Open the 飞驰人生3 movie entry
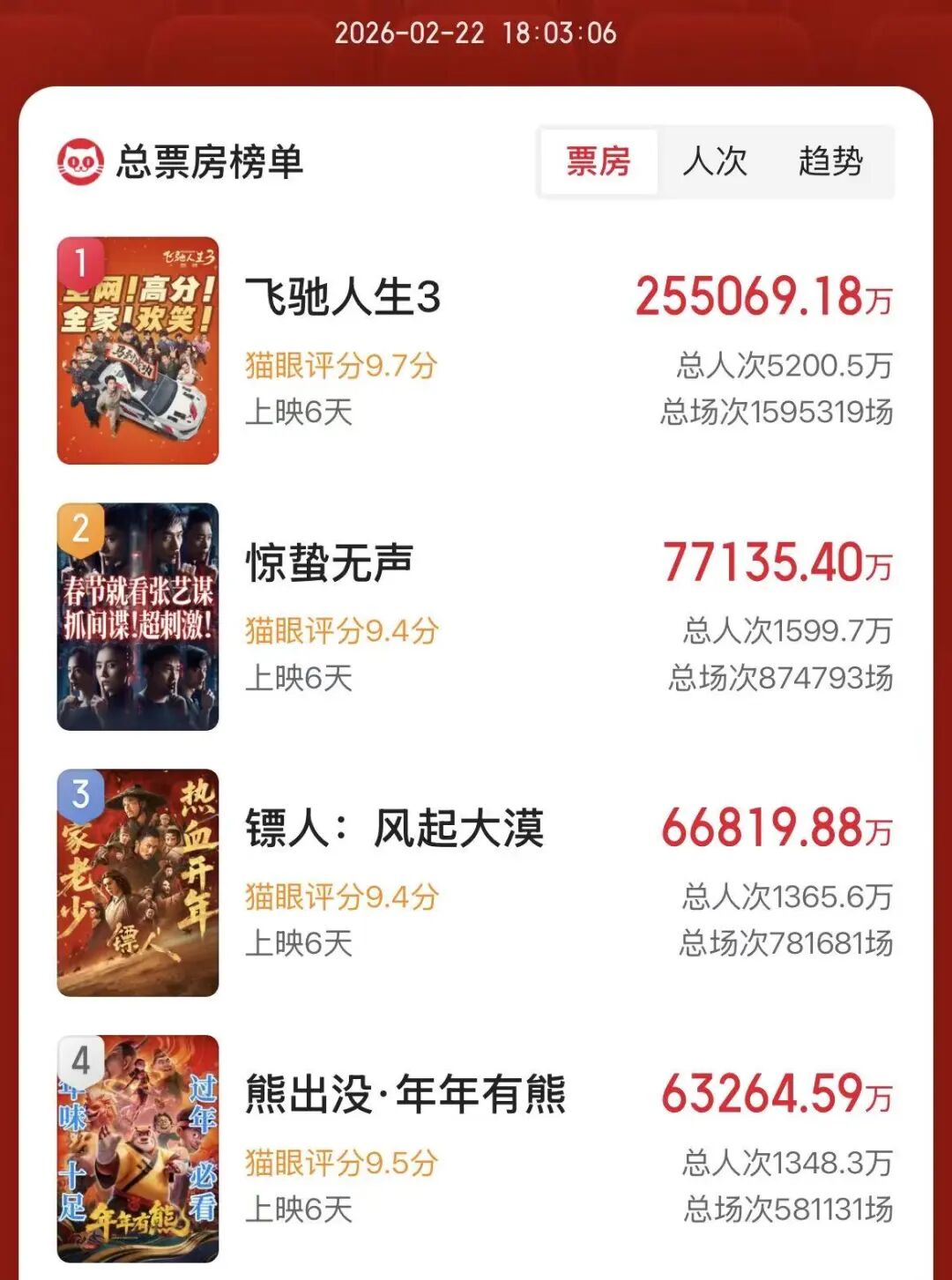The height and width of the screenshot is (1280, 952). 343,296
